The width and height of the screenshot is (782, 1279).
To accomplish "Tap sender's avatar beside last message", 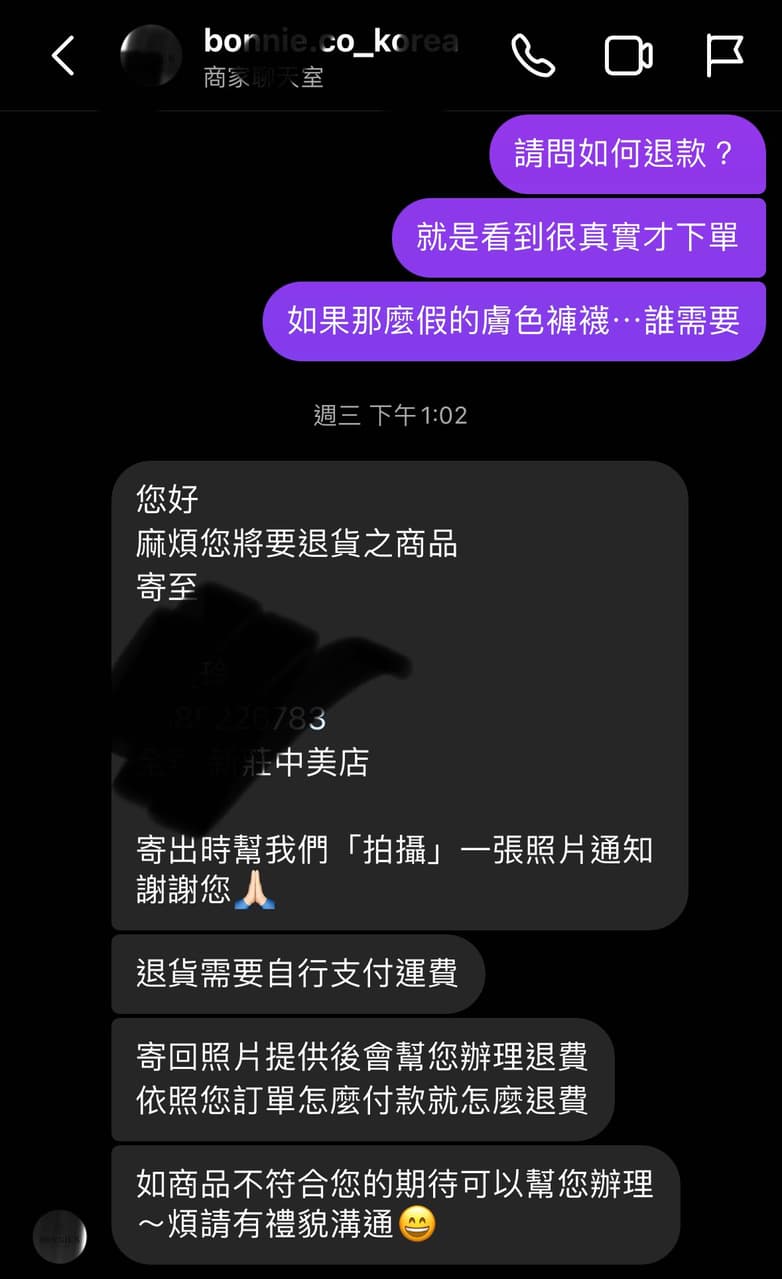I will (x=60, y=1237).
